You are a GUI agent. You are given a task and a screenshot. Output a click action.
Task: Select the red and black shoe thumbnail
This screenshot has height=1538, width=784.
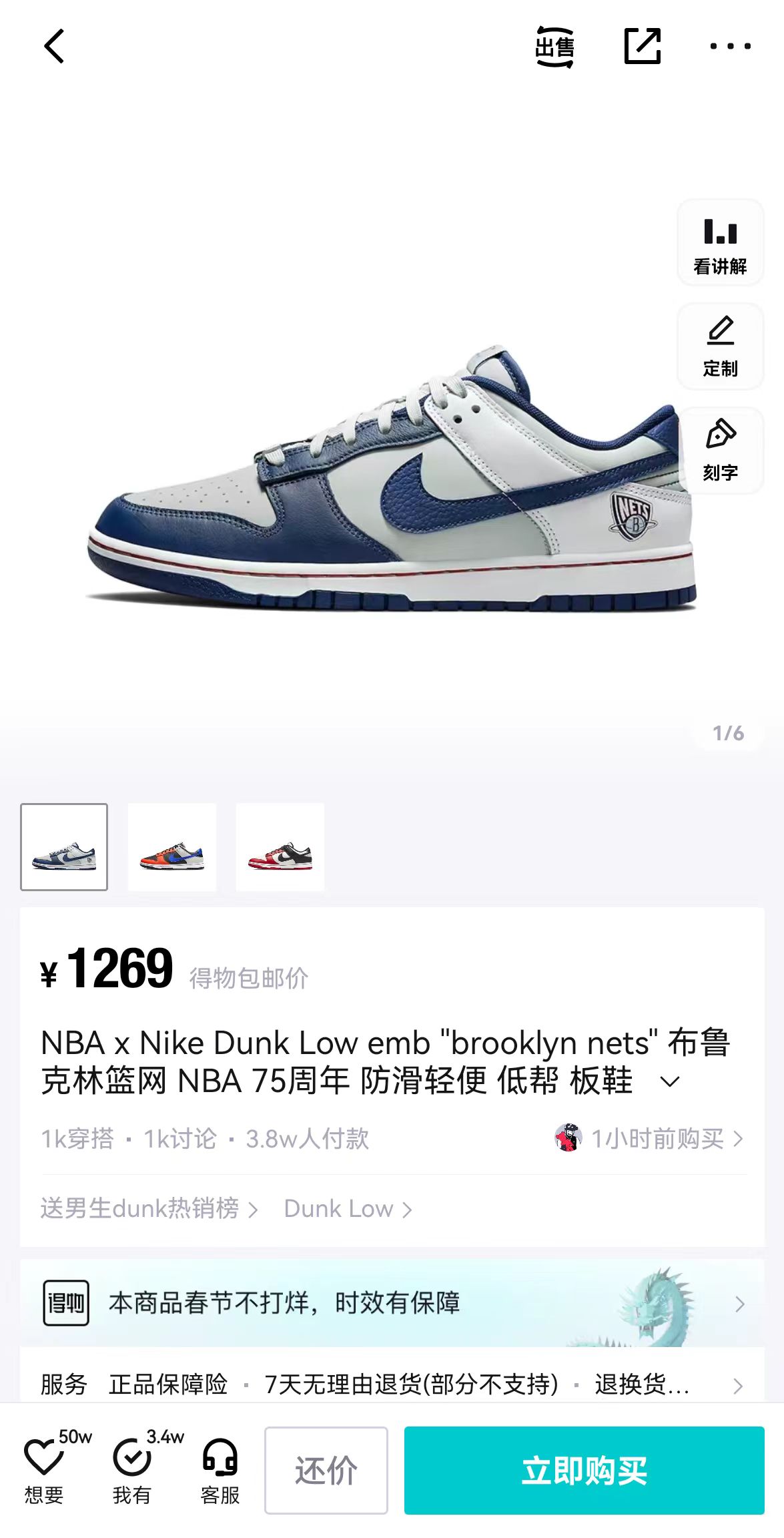[x=280, y=847]
